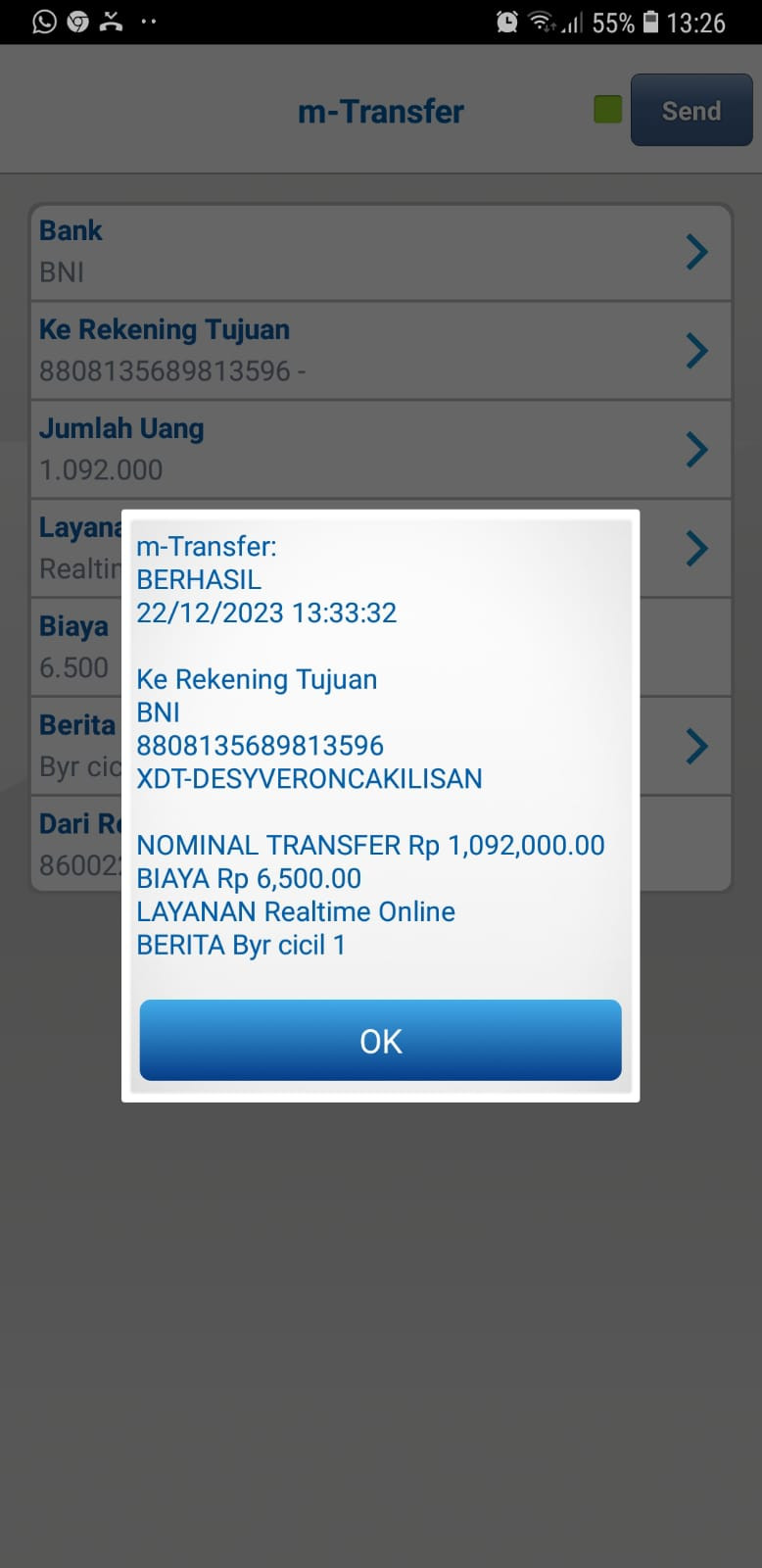Screen dimensions: 762x1568
Task: Open the Bank selection row
Action: click(x=380, y=252)
